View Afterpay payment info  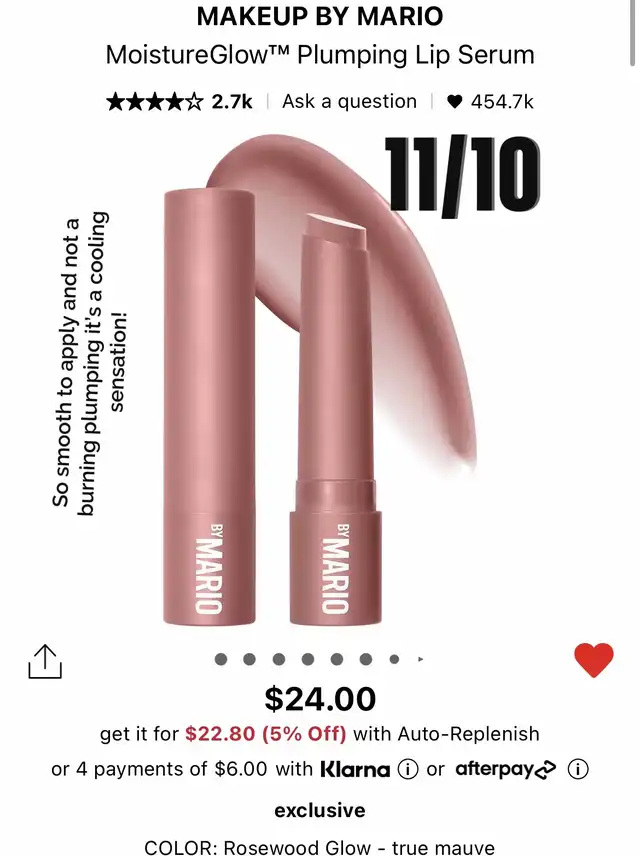pyautogui.click(x=578, y=769)
